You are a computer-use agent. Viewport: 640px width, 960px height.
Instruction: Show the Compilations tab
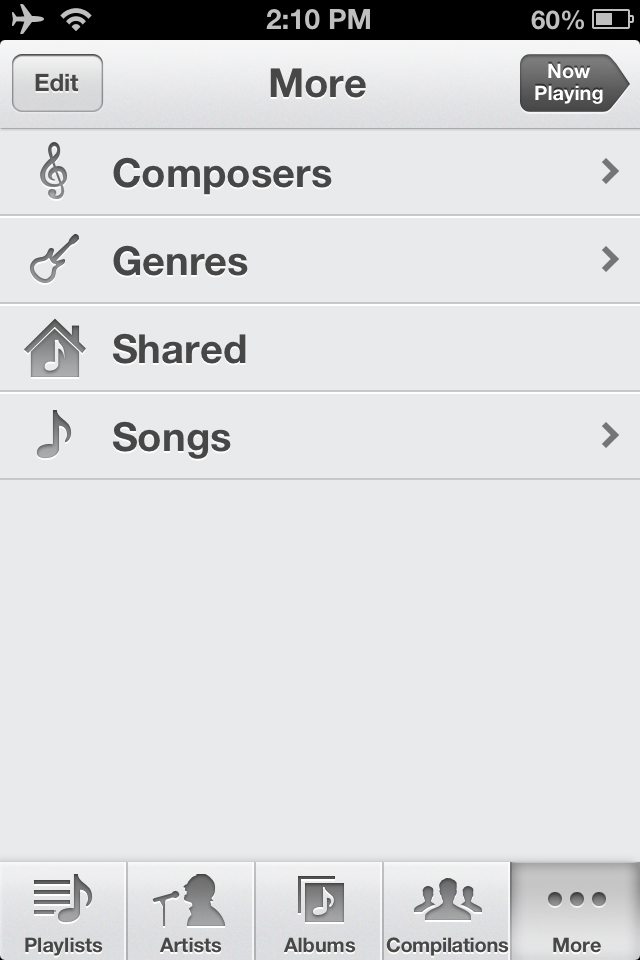pyautogui.click(x=447, y=912)
